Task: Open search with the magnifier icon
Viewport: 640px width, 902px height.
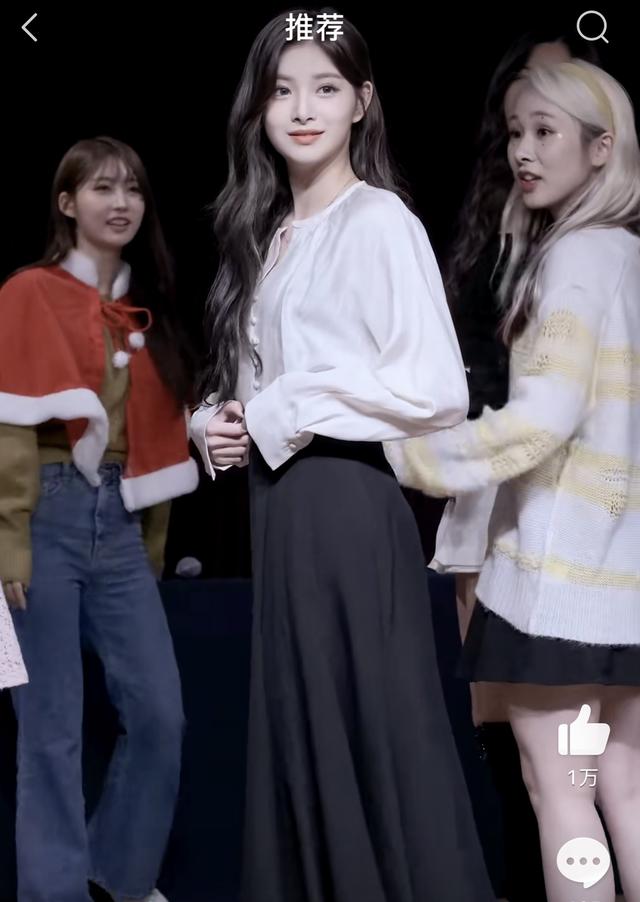Action: pos(592,27)
